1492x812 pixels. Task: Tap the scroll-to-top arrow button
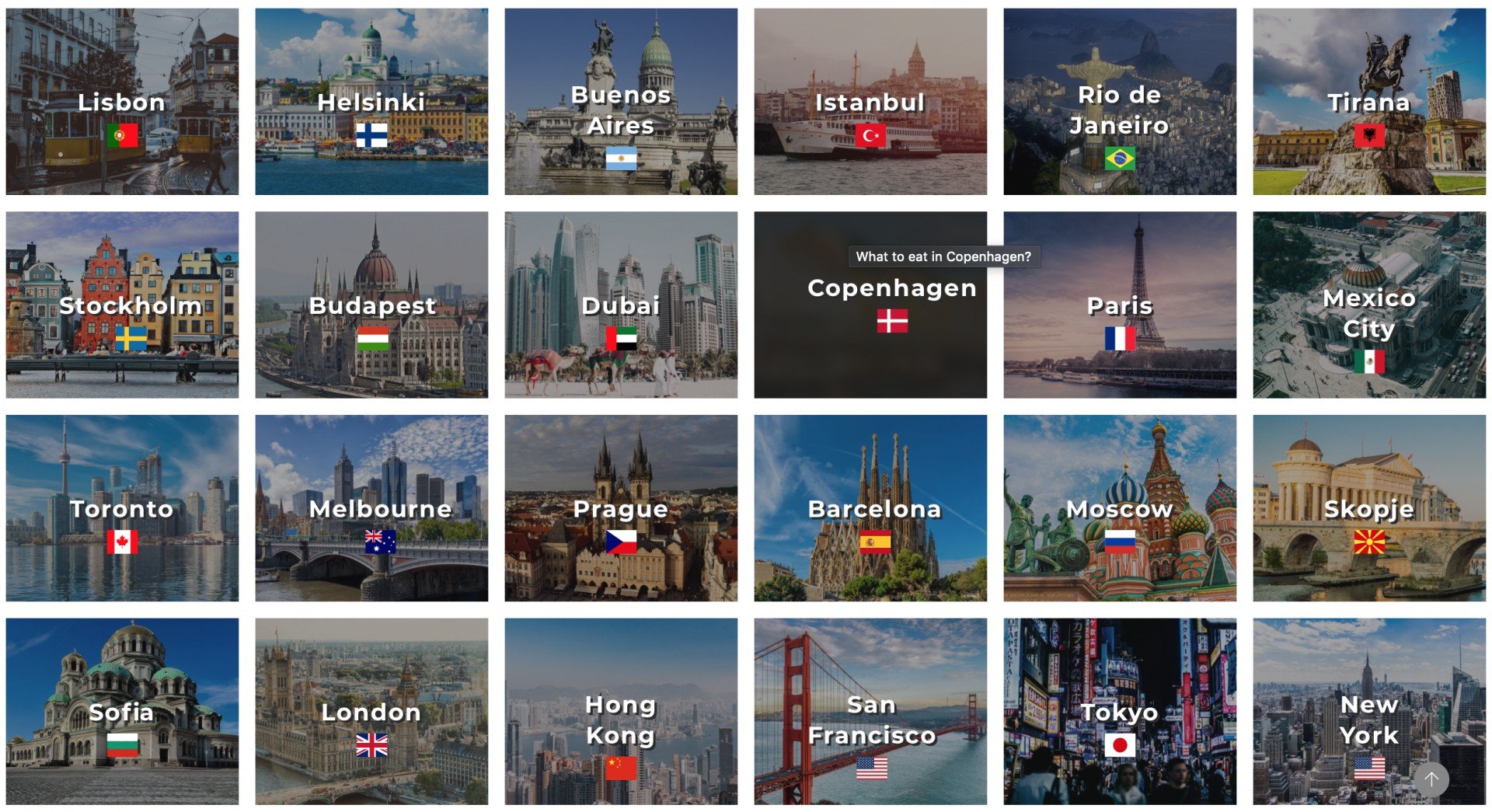1431,779
